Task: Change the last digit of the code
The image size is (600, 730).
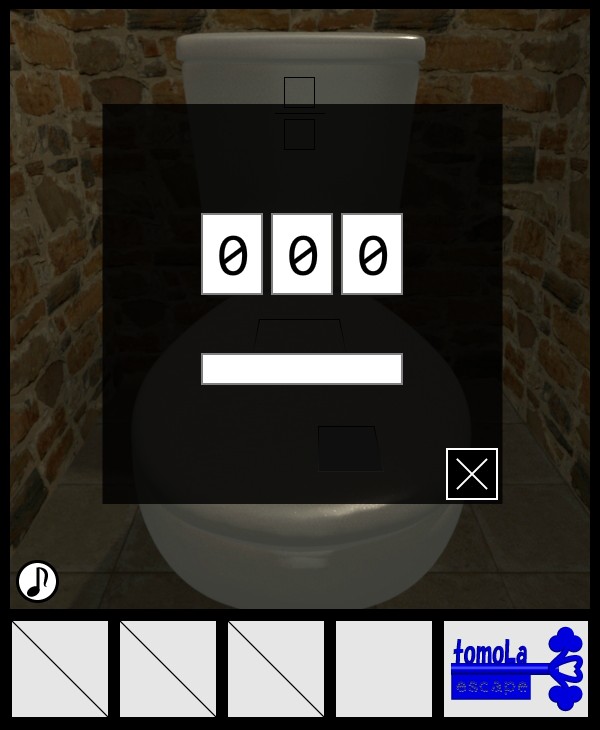Action: [372, 254]
